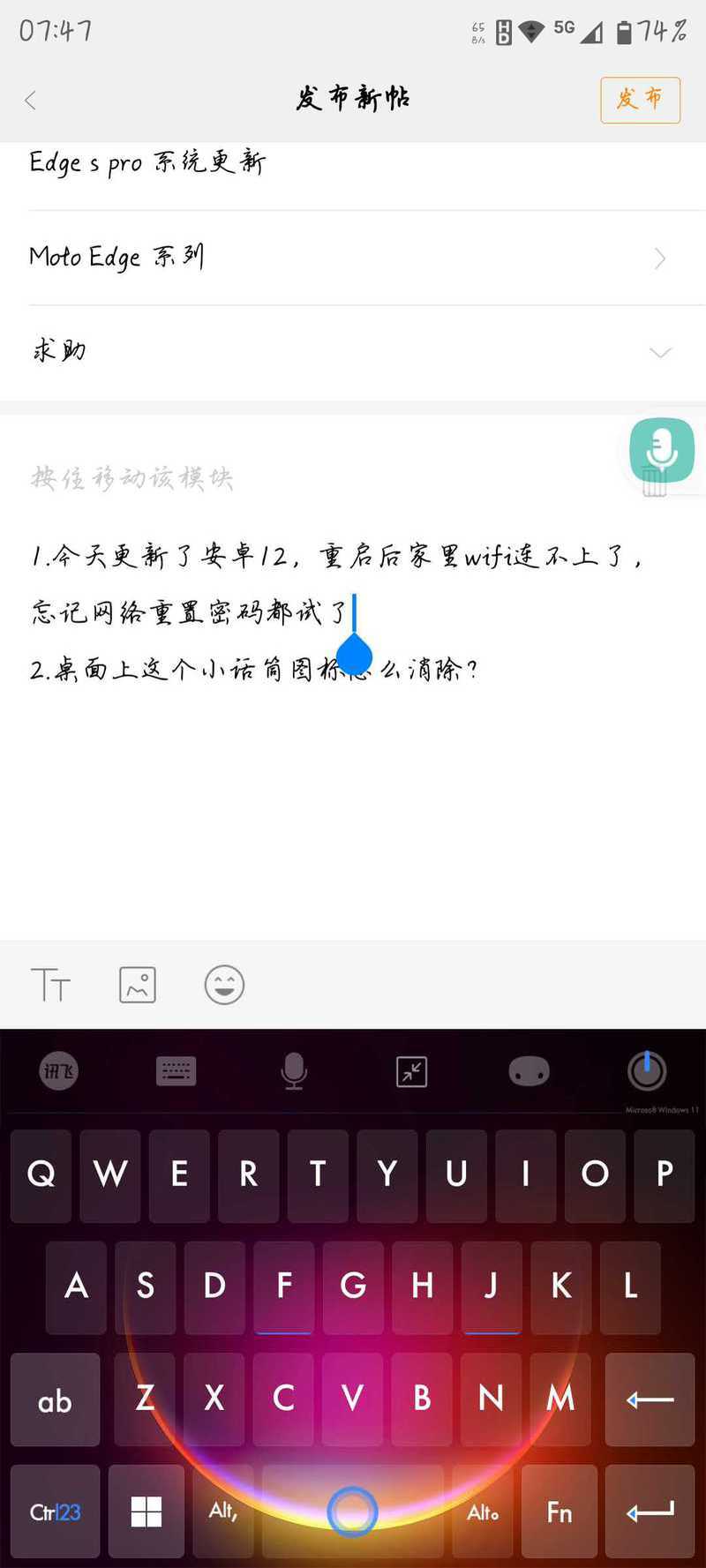Viewport: 706px width, 1568px height.
Task: Open the Moto Edge 系列 board selector
Action: [x=353, y=258]
